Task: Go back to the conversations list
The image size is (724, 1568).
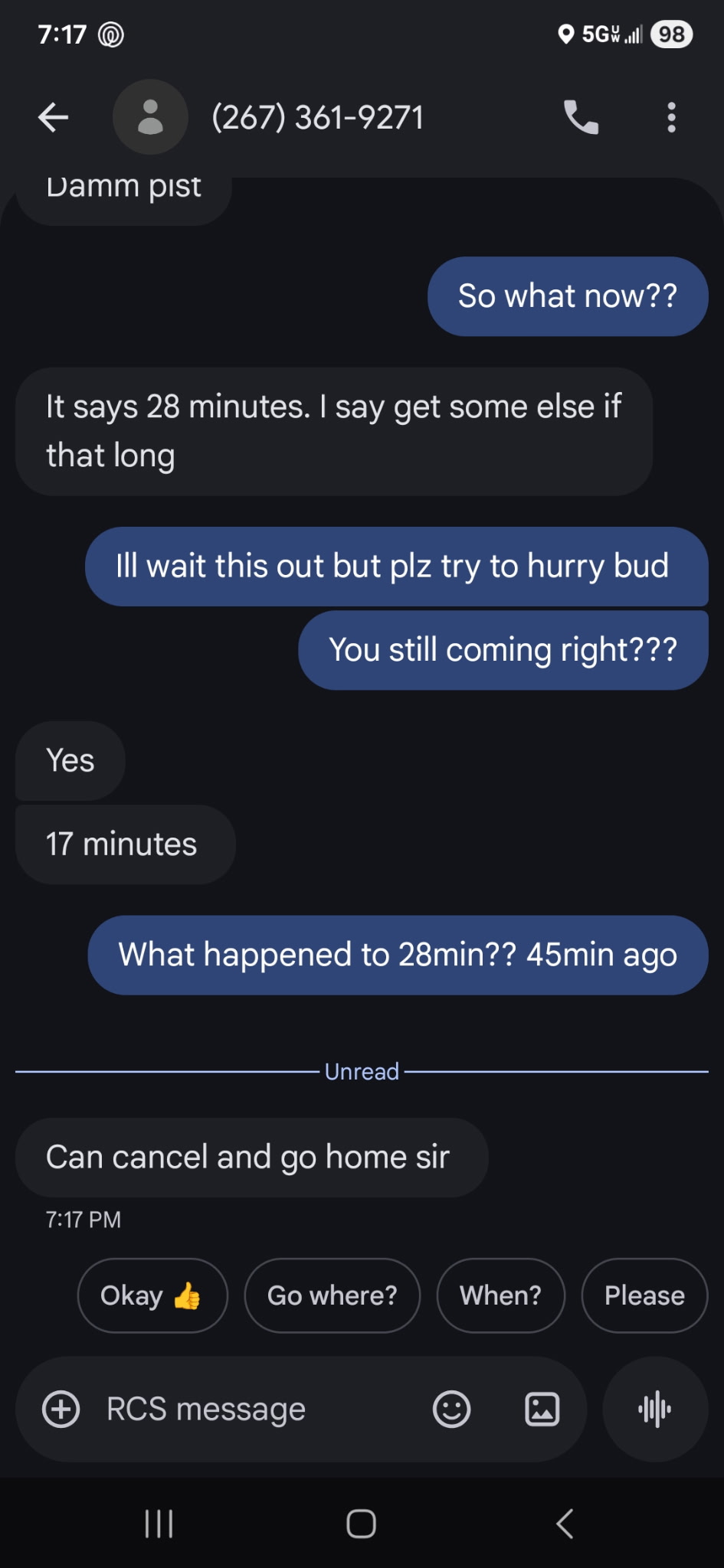Action: tap(53, 117)
